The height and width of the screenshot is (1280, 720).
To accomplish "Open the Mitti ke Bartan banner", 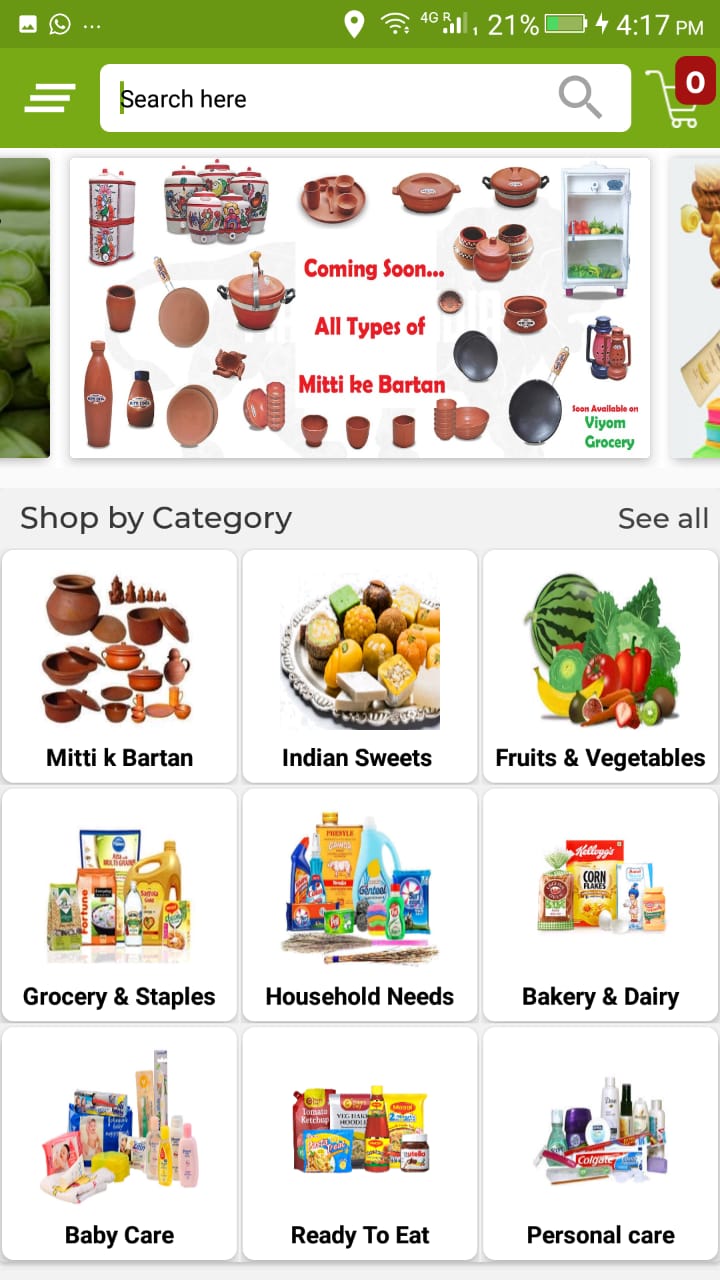I will coord(360,308).
